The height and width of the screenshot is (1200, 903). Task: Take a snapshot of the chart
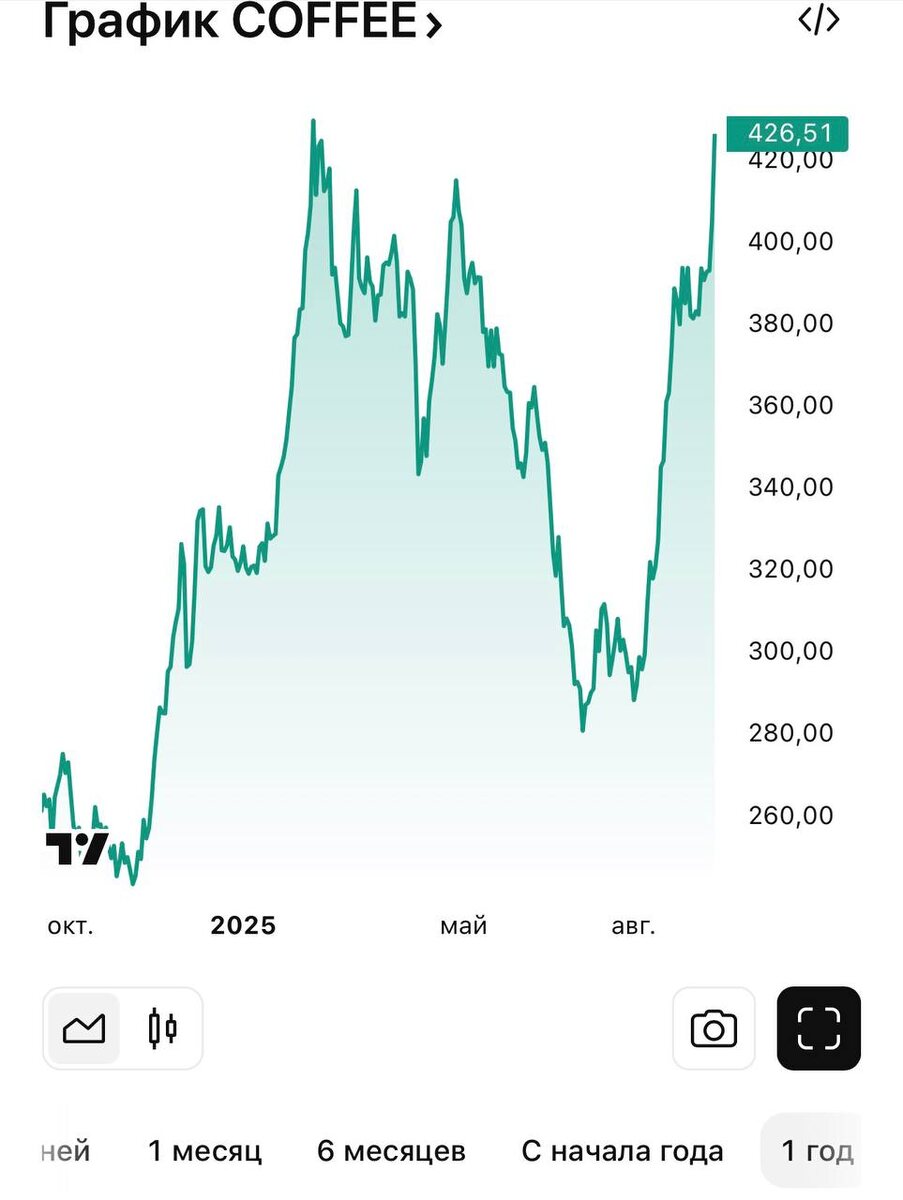[x=714, y=1029]
